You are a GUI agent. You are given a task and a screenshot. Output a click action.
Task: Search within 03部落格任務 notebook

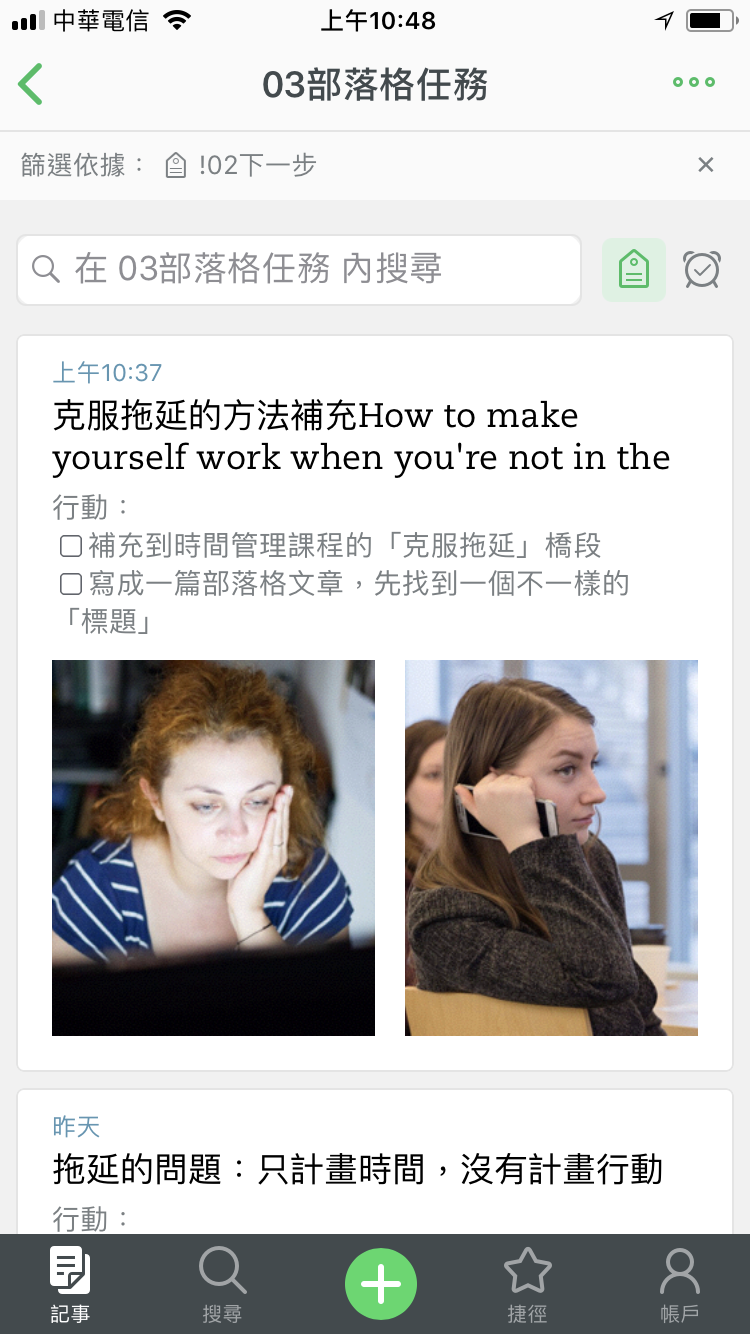299,269
